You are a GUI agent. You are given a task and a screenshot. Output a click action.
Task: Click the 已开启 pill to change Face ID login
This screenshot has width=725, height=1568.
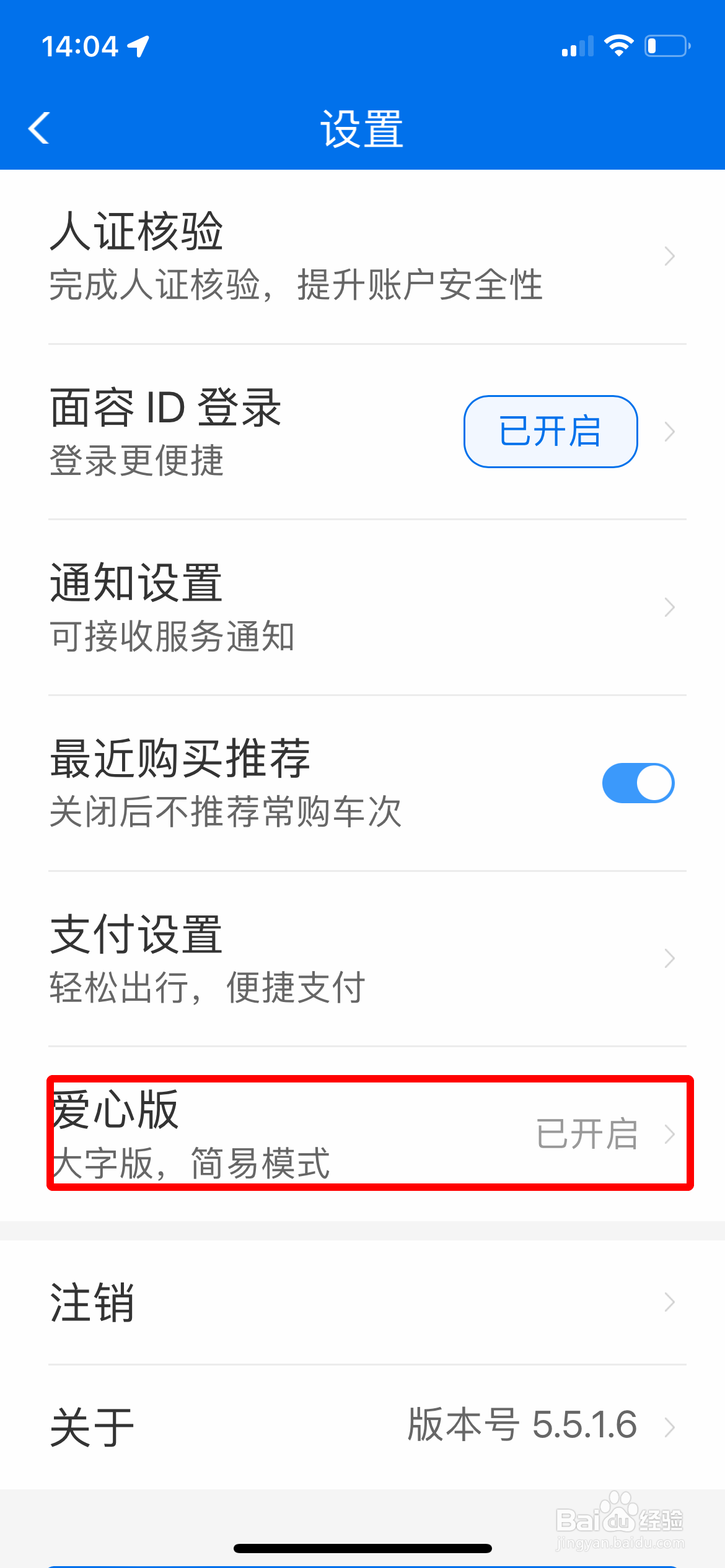(550, 432)
